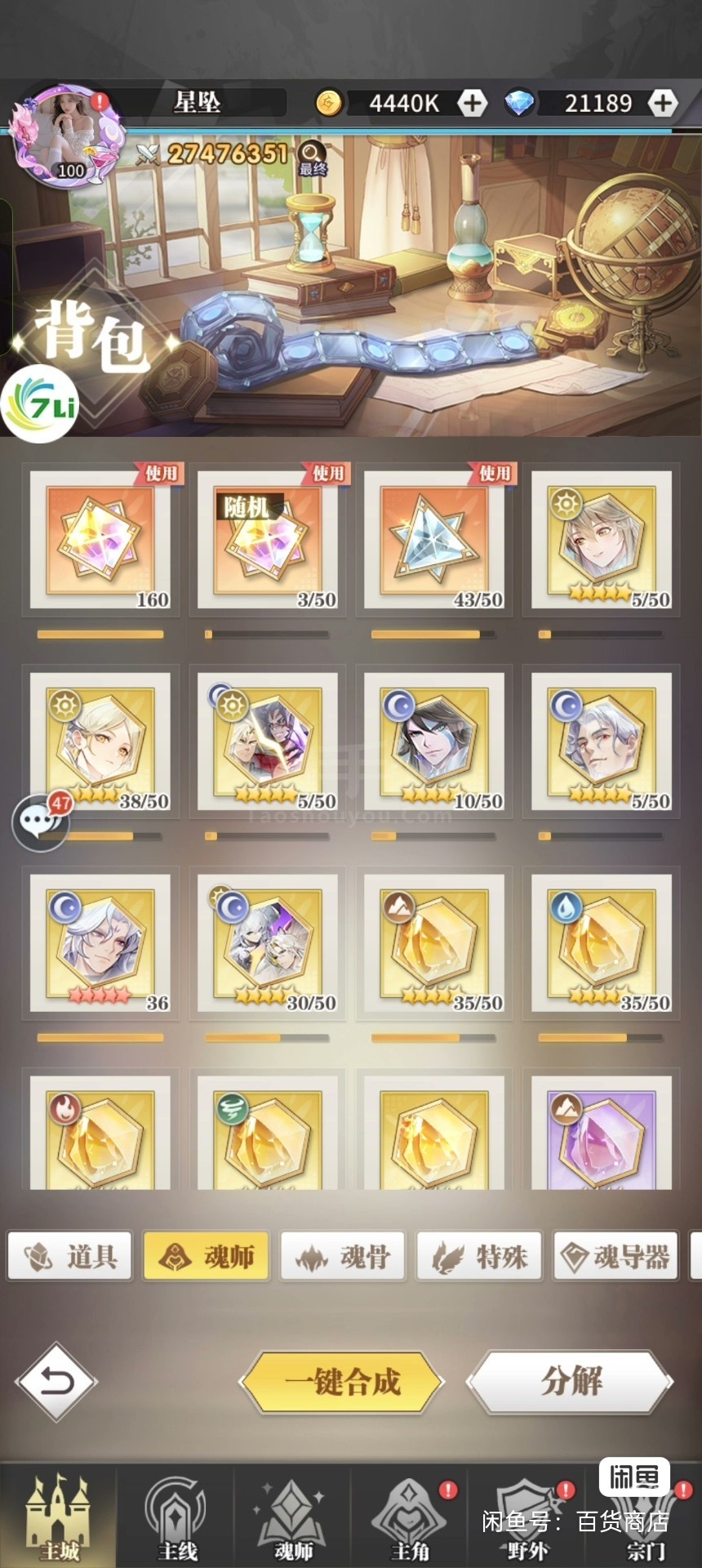Image resolution: width=702 pixels, height=1568 pixels.
Task: Select the soul master shard 10/50
Action: [x=434, y=742]
